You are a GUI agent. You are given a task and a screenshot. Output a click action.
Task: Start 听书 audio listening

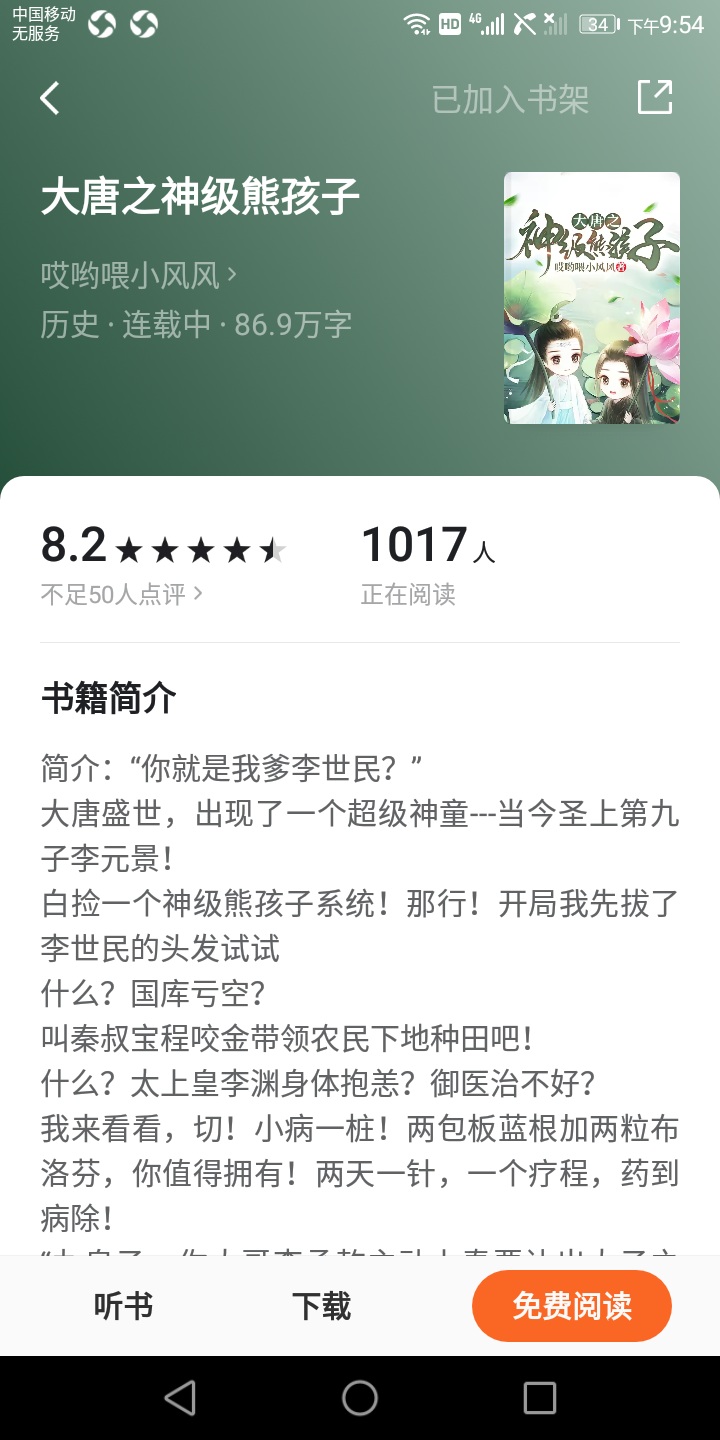tap(123, 1306)
